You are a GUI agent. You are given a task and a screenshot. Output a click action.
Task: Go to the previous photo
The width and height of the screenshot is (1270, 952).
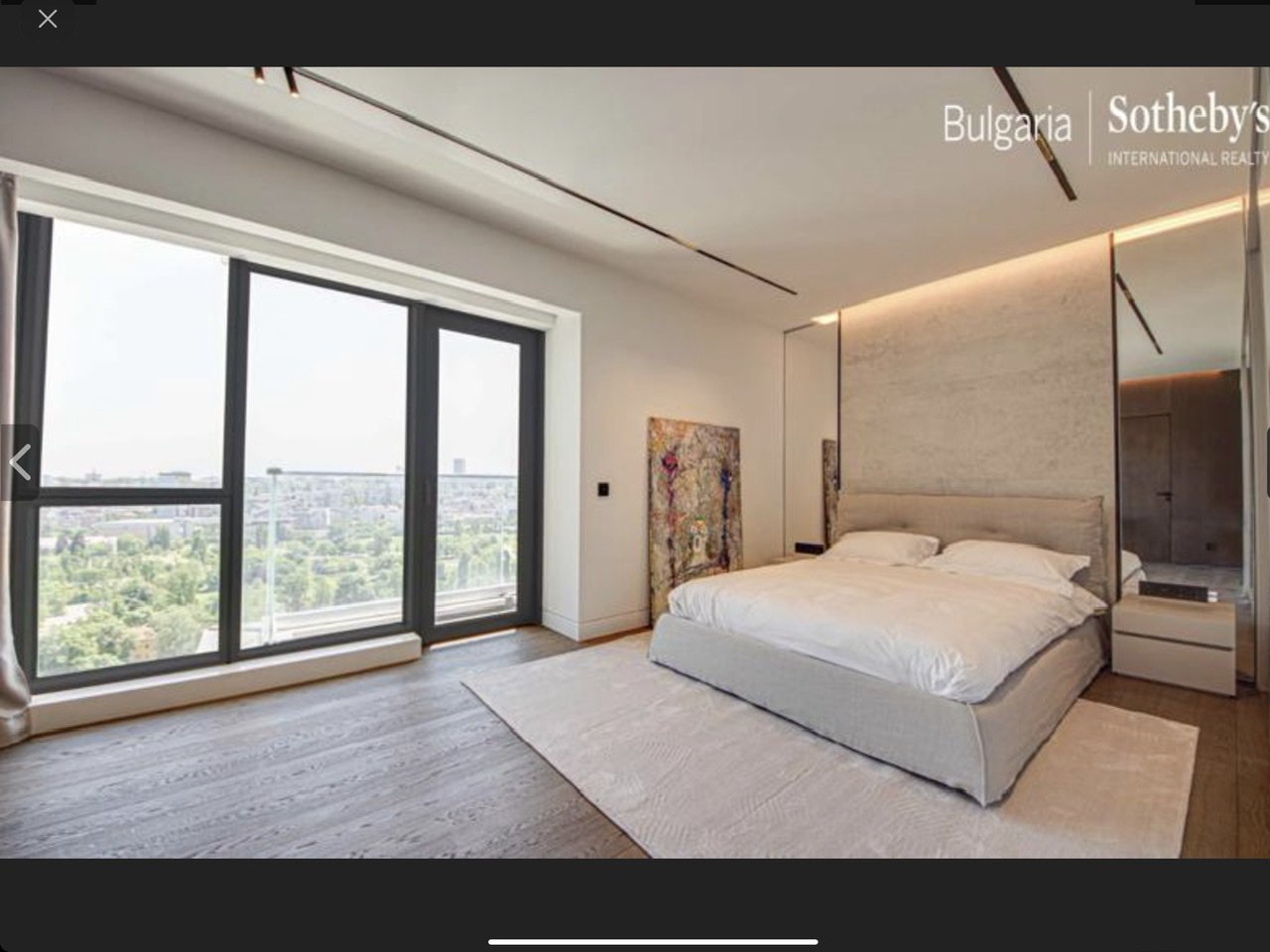19,462
